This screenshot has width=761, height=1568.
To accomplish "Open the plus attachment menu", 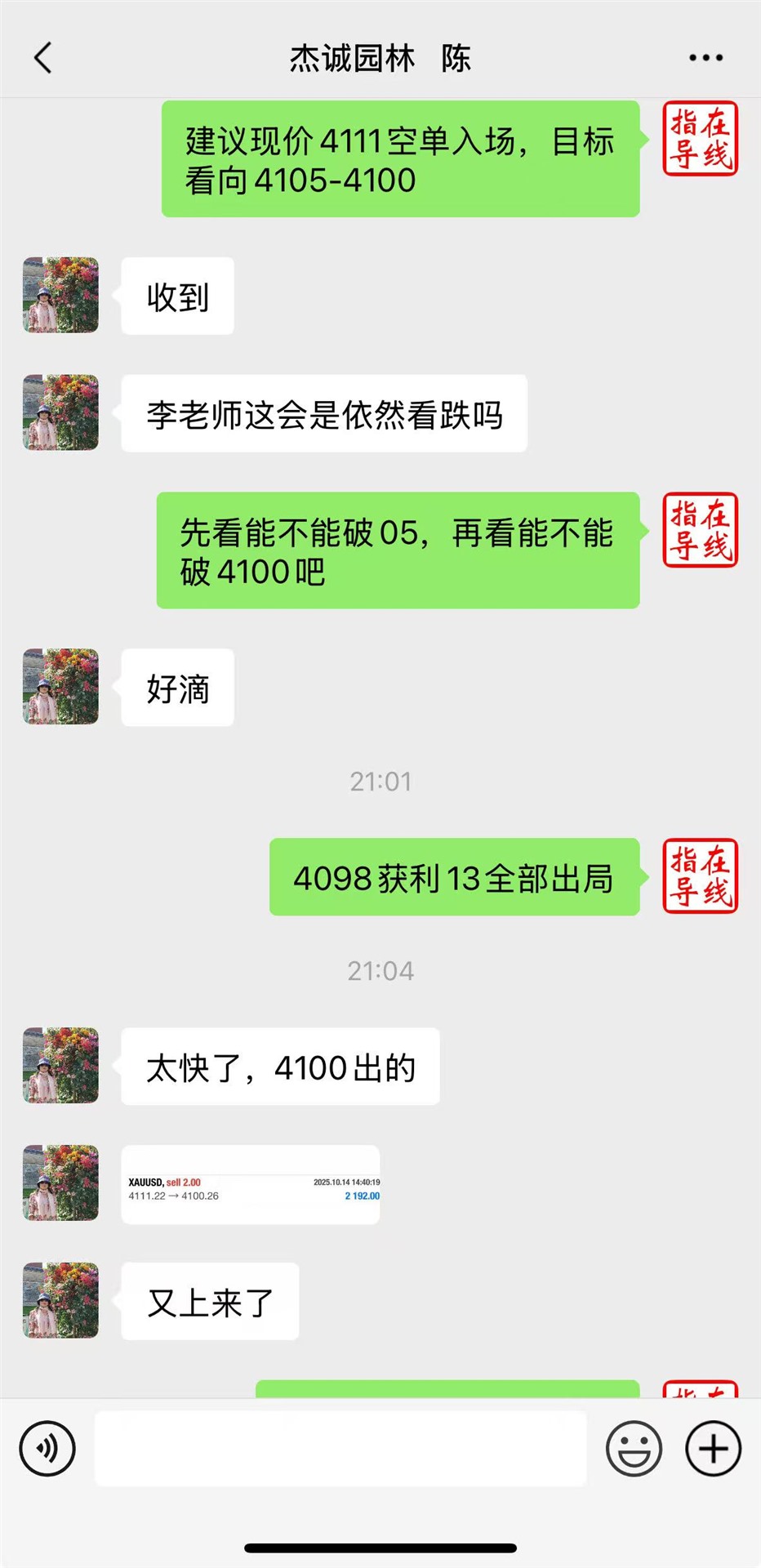I will pos(713,1449).
